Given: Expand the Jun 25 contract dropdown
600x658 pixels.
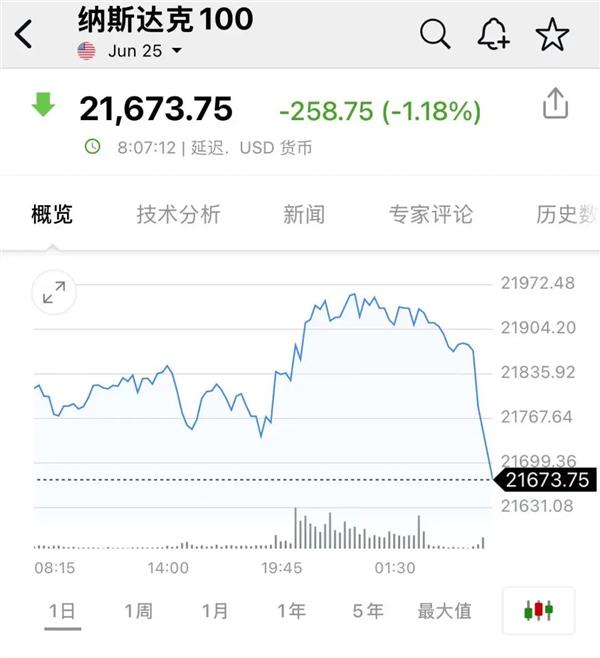Looking at the screenshot, I should [177, 51].
